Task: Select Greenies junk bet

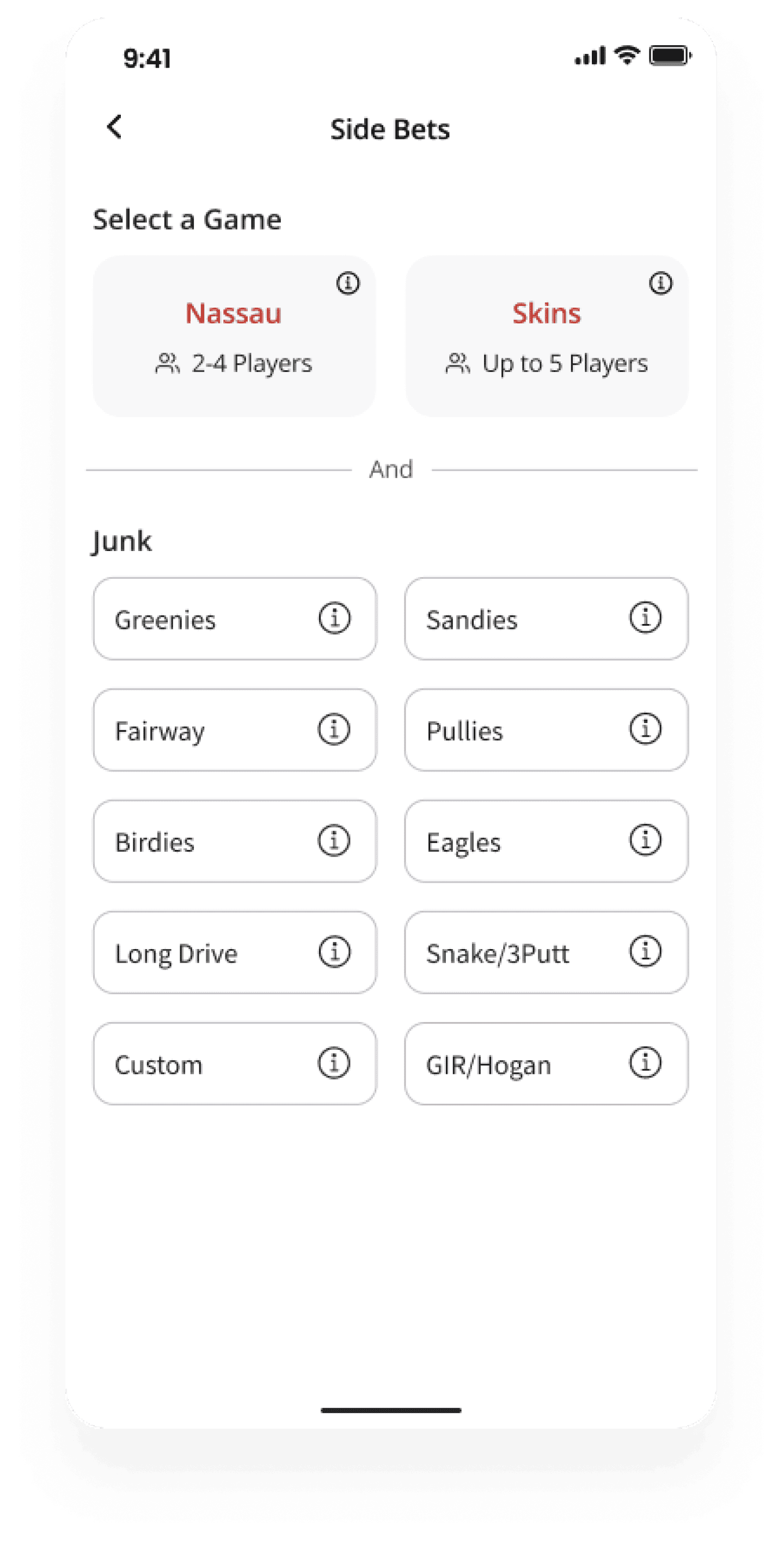Action: [x=235, y=619]
